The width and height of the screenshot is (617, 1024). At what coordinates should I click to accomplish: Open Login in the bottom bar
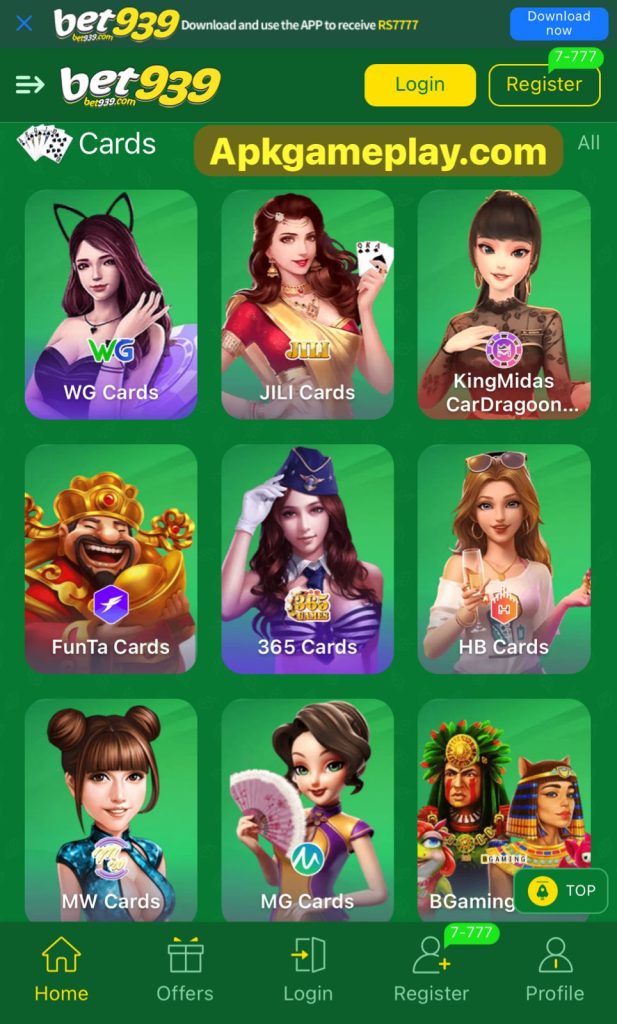tap(307, 970)
